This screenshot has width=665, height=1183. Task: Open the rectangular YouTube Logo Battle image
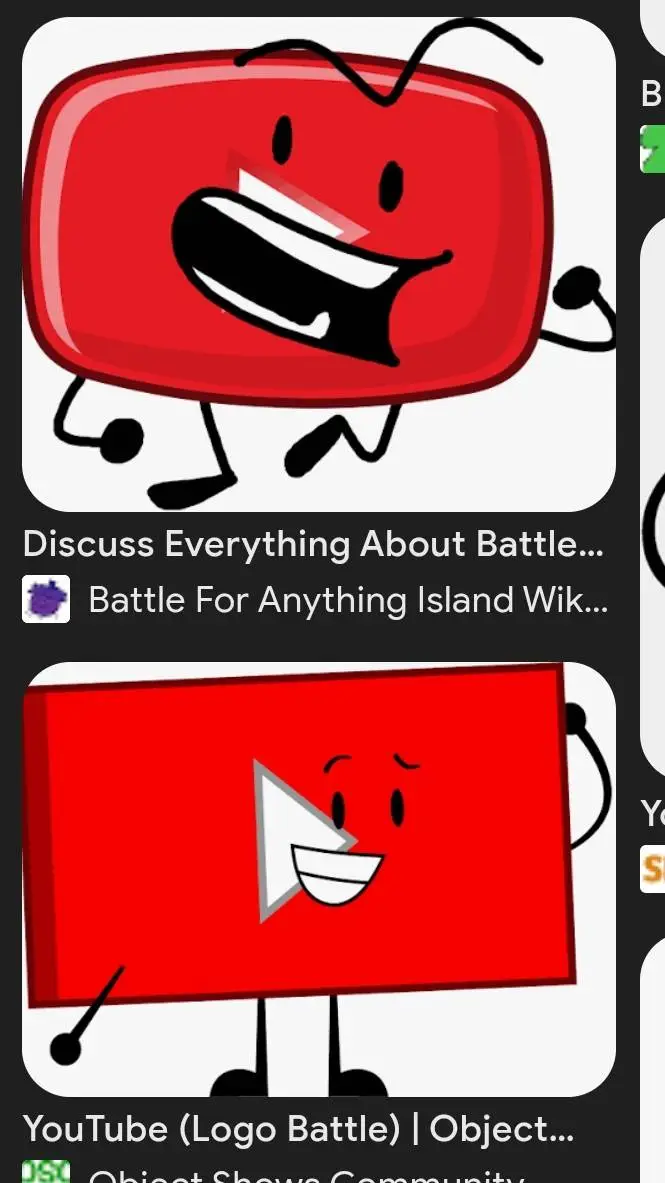click(x=318, y=878)
